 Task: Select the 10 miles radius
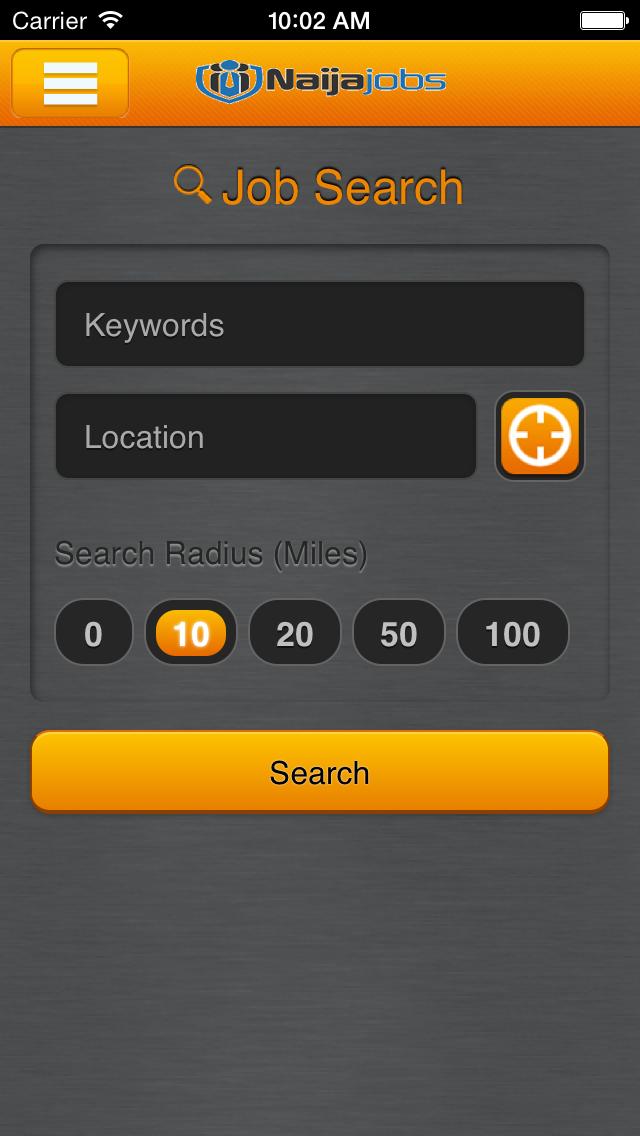pyautogui.click(x=191, y=633)
